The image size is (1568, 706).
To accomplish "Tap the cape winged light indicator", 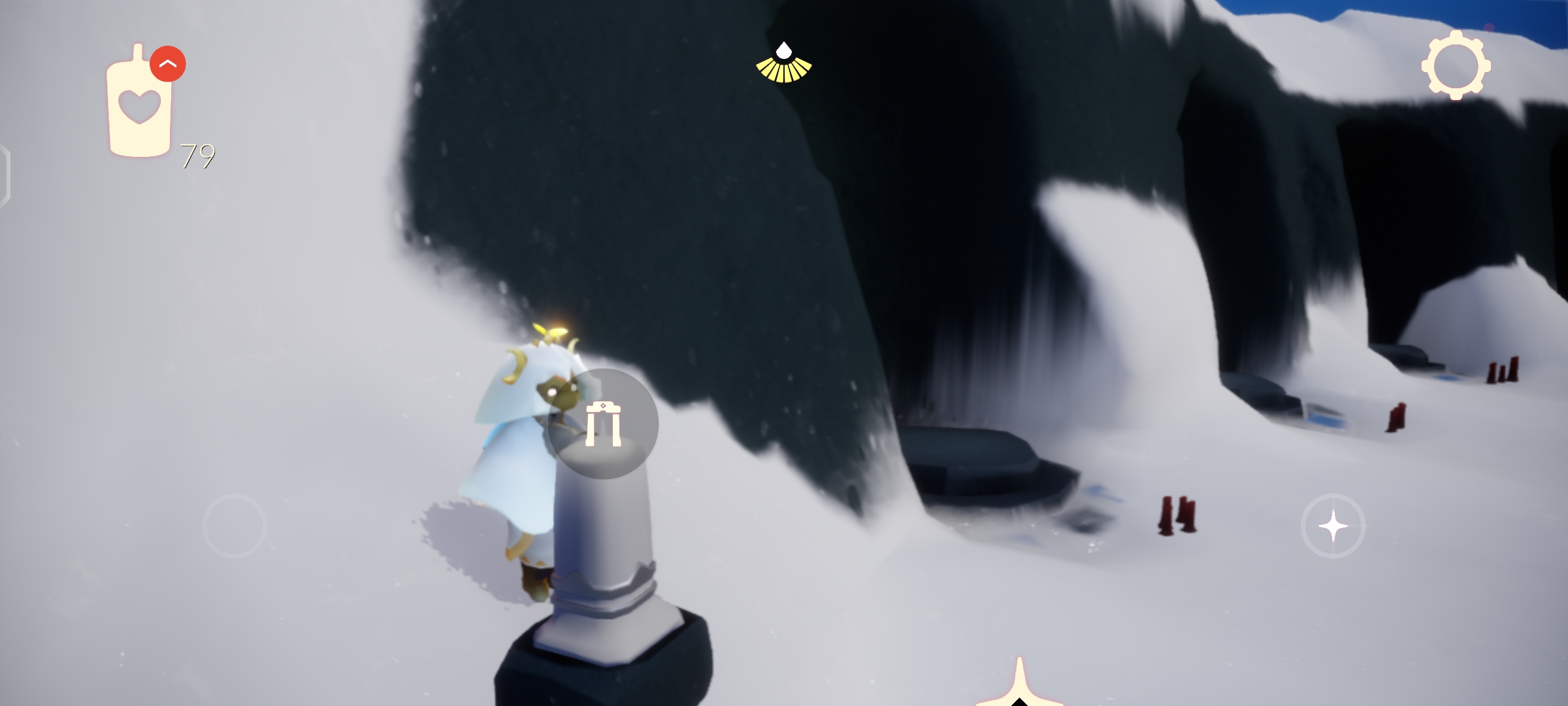I will [x=783, y=64].
